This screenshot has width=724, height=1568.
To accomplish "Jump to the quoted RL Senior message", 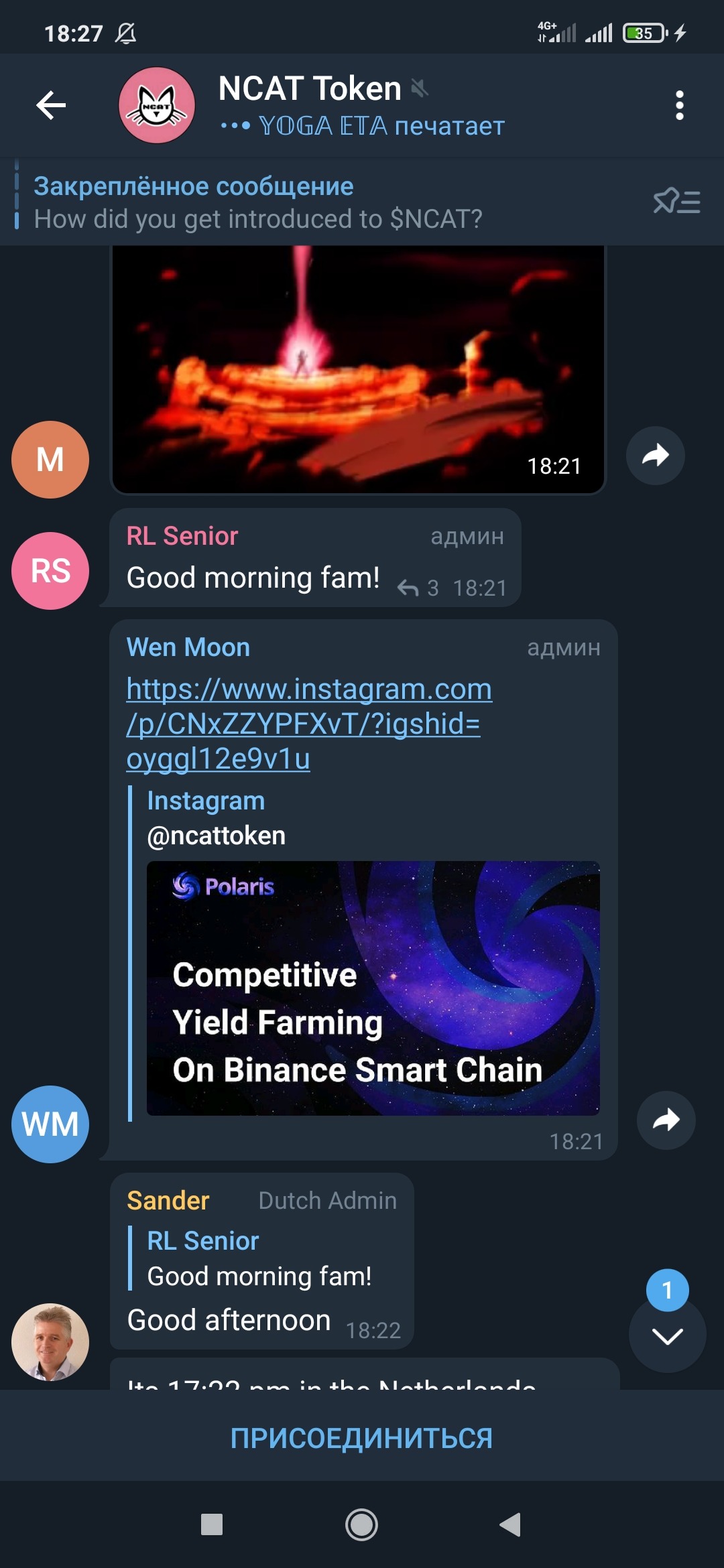I will pyautogui.click(x=258, y=1258).
